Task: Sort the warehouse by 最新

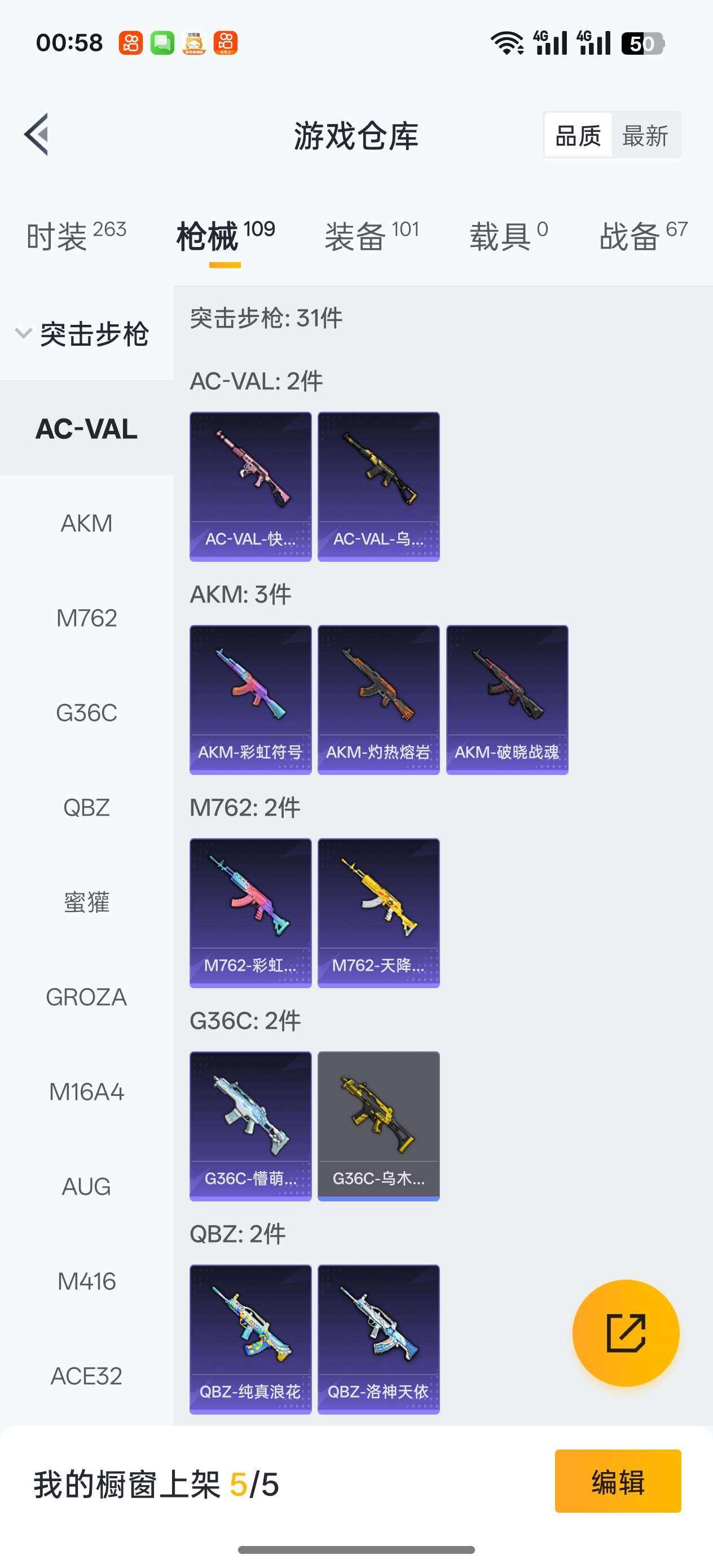Action: click(x=645, y=135)
